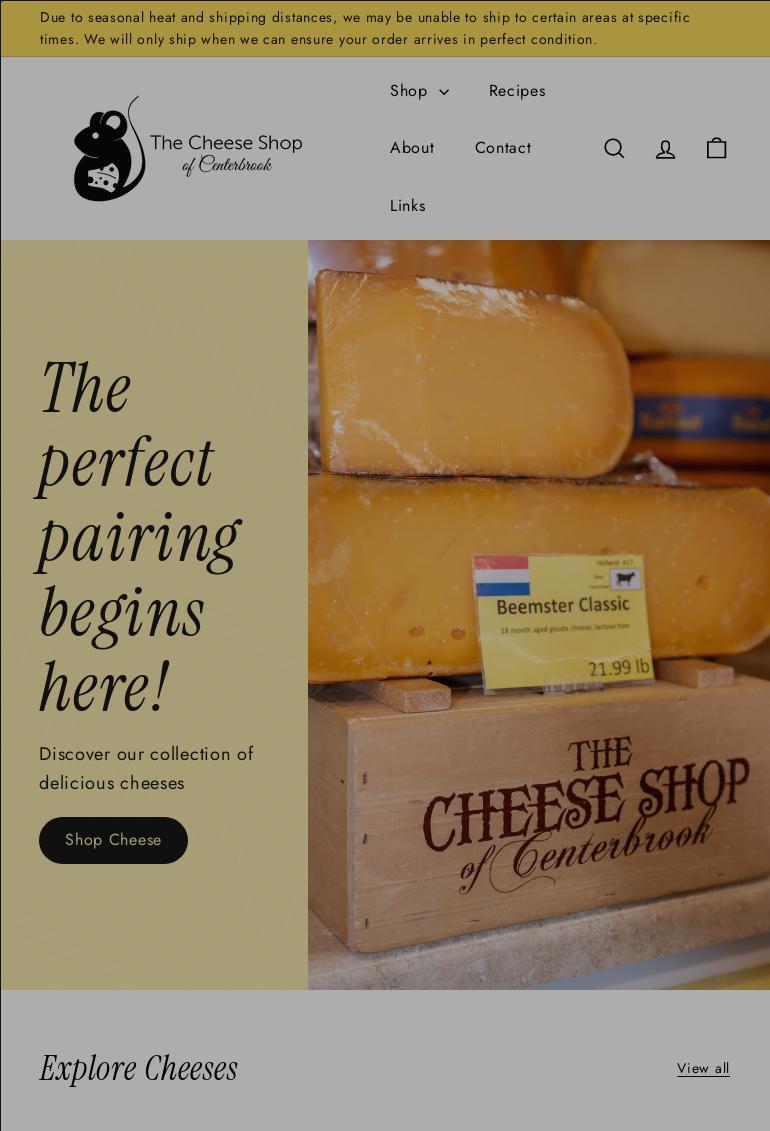Open the Contact page
The height and width of the screenshot is (1131, 770).
coord(503,148)
